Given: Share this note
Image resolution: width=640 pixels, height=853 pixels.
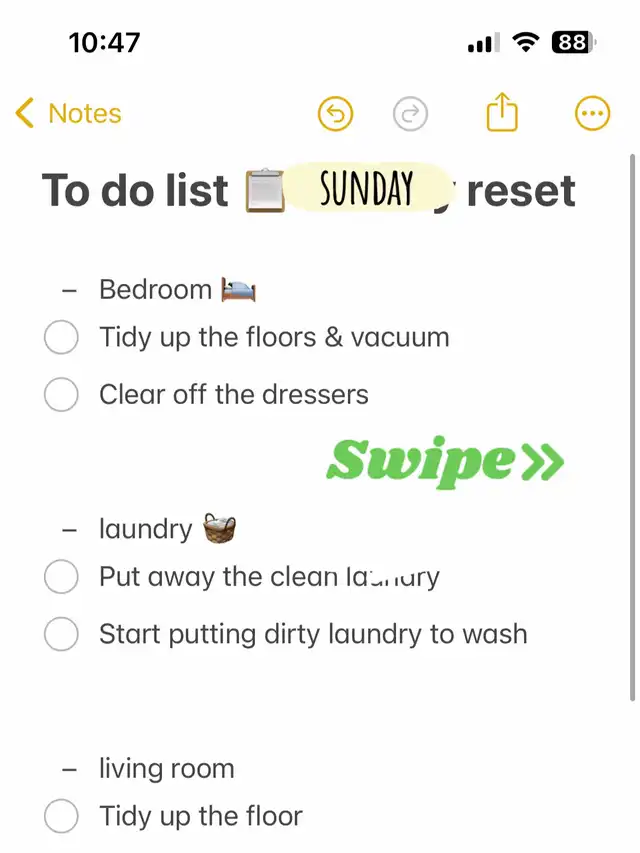Looking at the screenshot, I should click(502, 114).
